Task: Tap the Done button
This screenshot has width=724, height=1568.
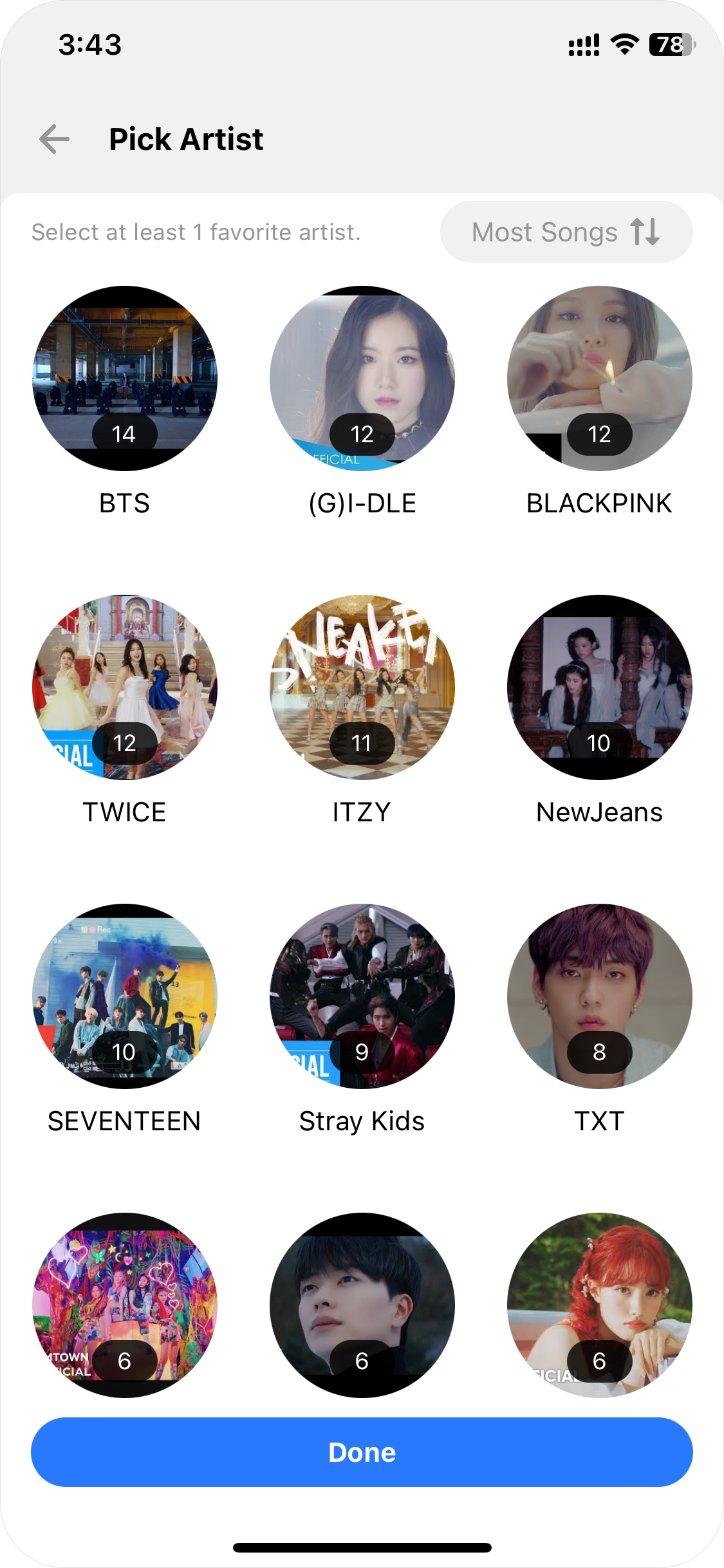Action: point(362,1452)
